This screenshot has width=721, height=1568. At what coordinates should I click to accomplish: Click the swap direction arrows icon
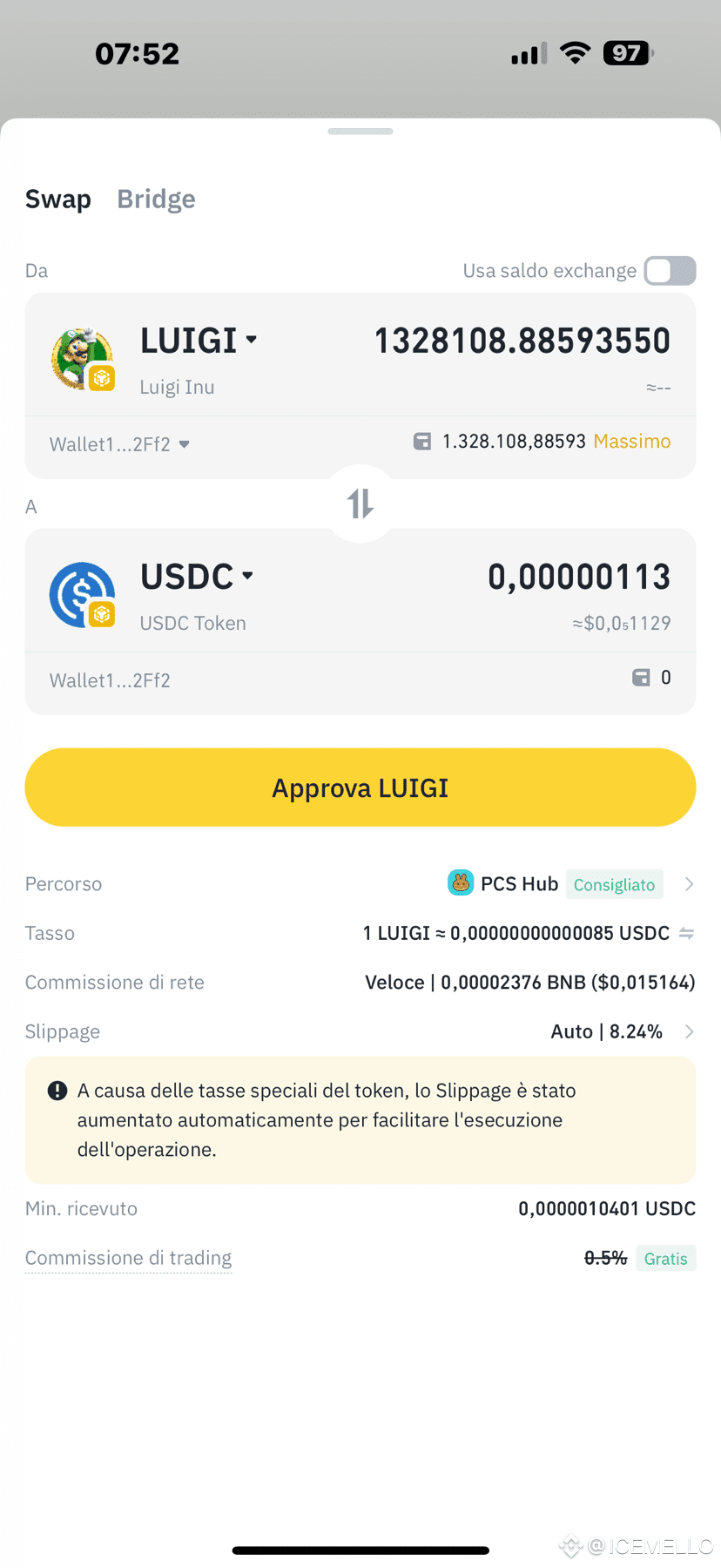pos(360,504)
